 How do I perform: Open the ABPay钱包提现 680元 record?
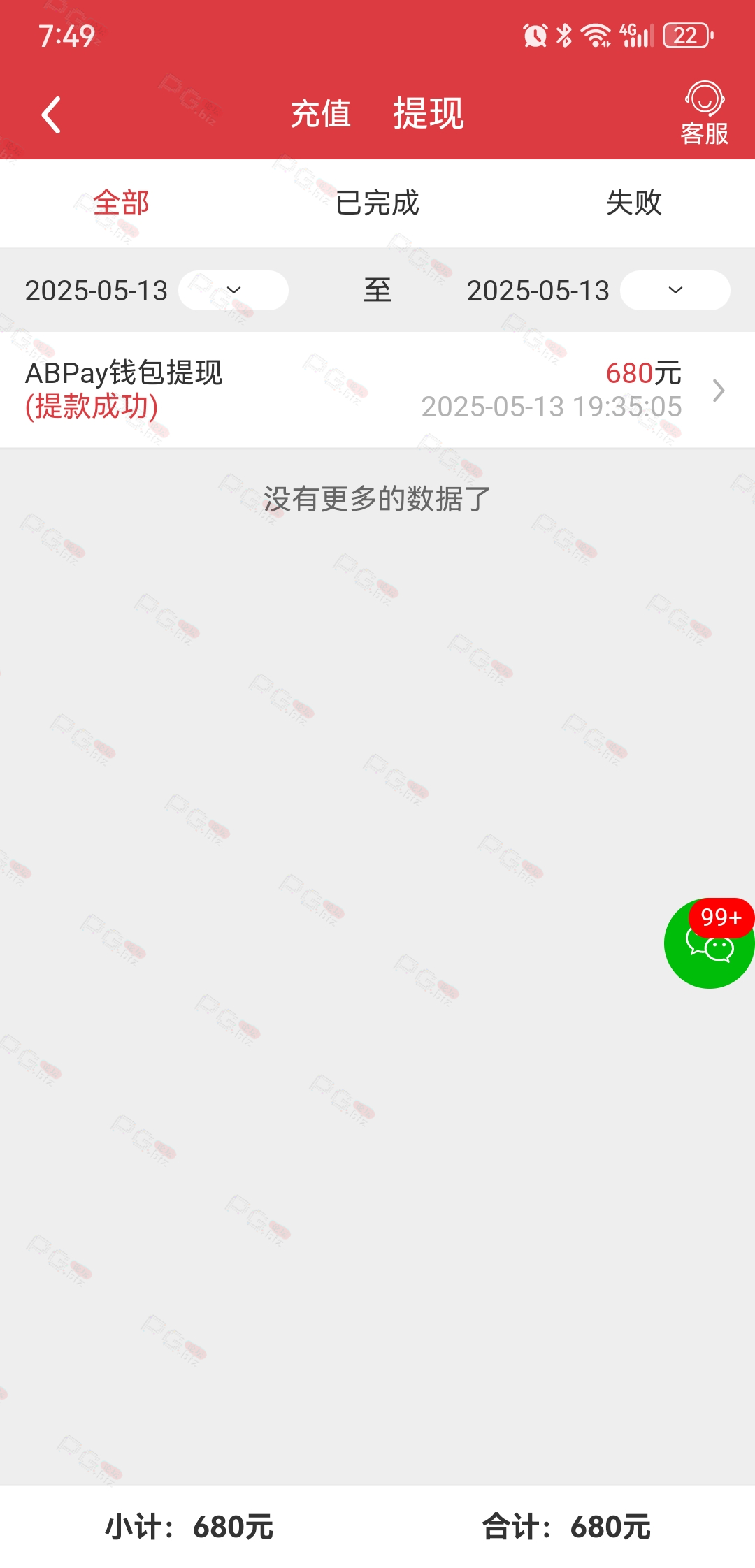(377, 390)
